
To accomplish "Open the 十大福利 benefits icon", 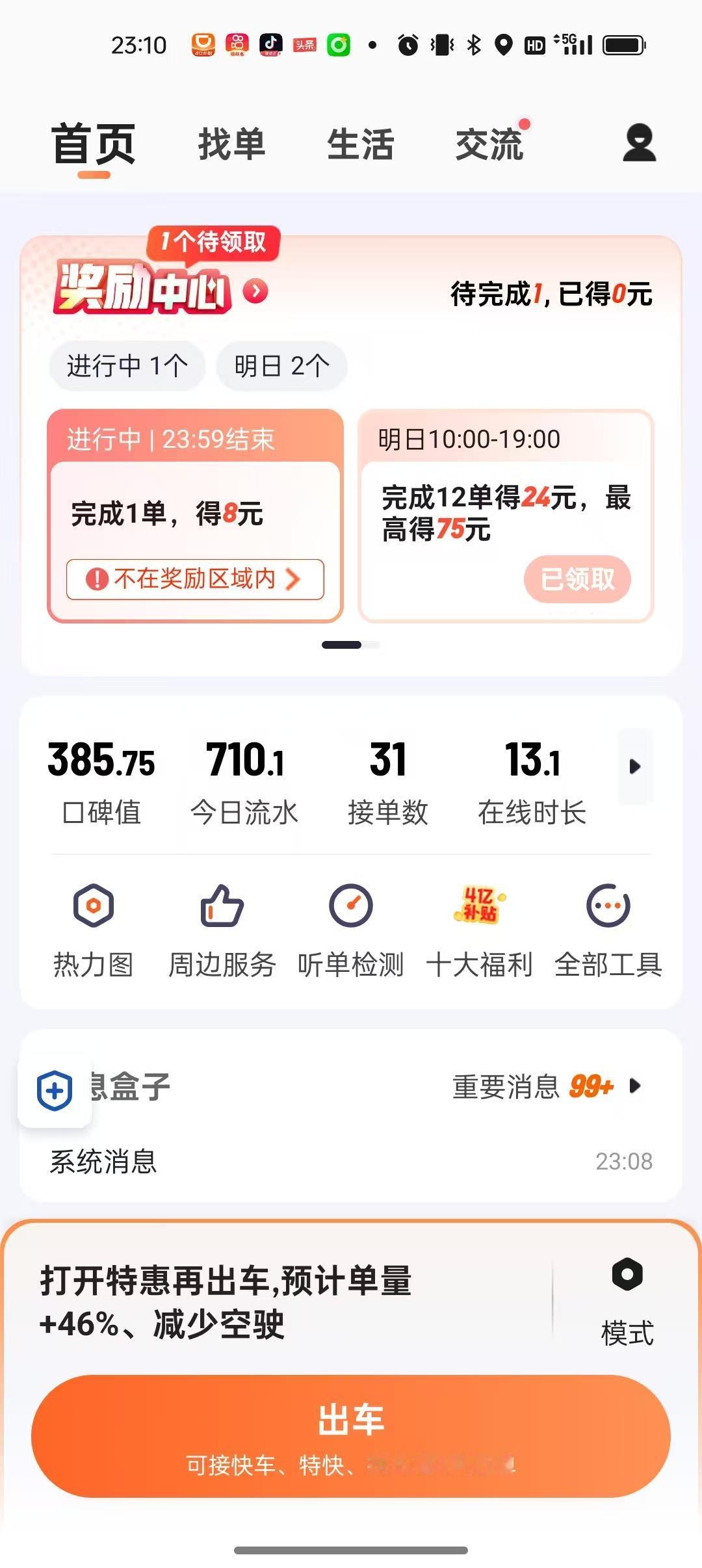I will [x=479, y=928].
